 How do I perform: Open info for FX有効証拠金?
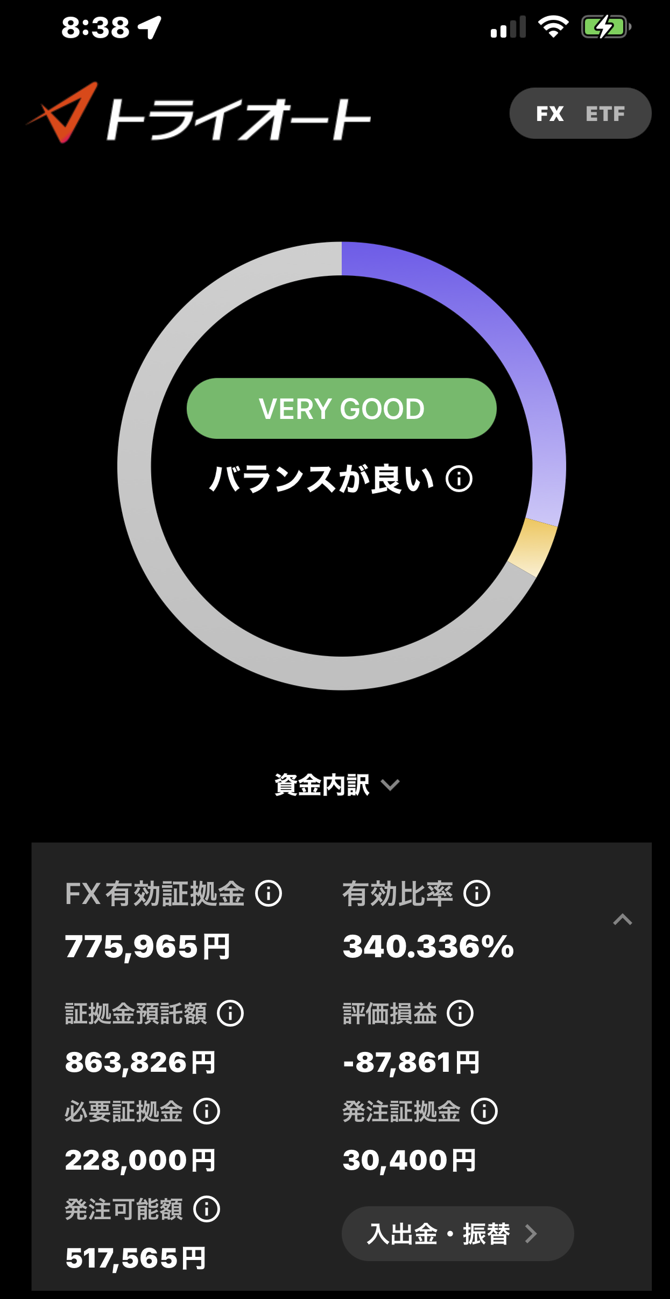[x=268, y=894]
